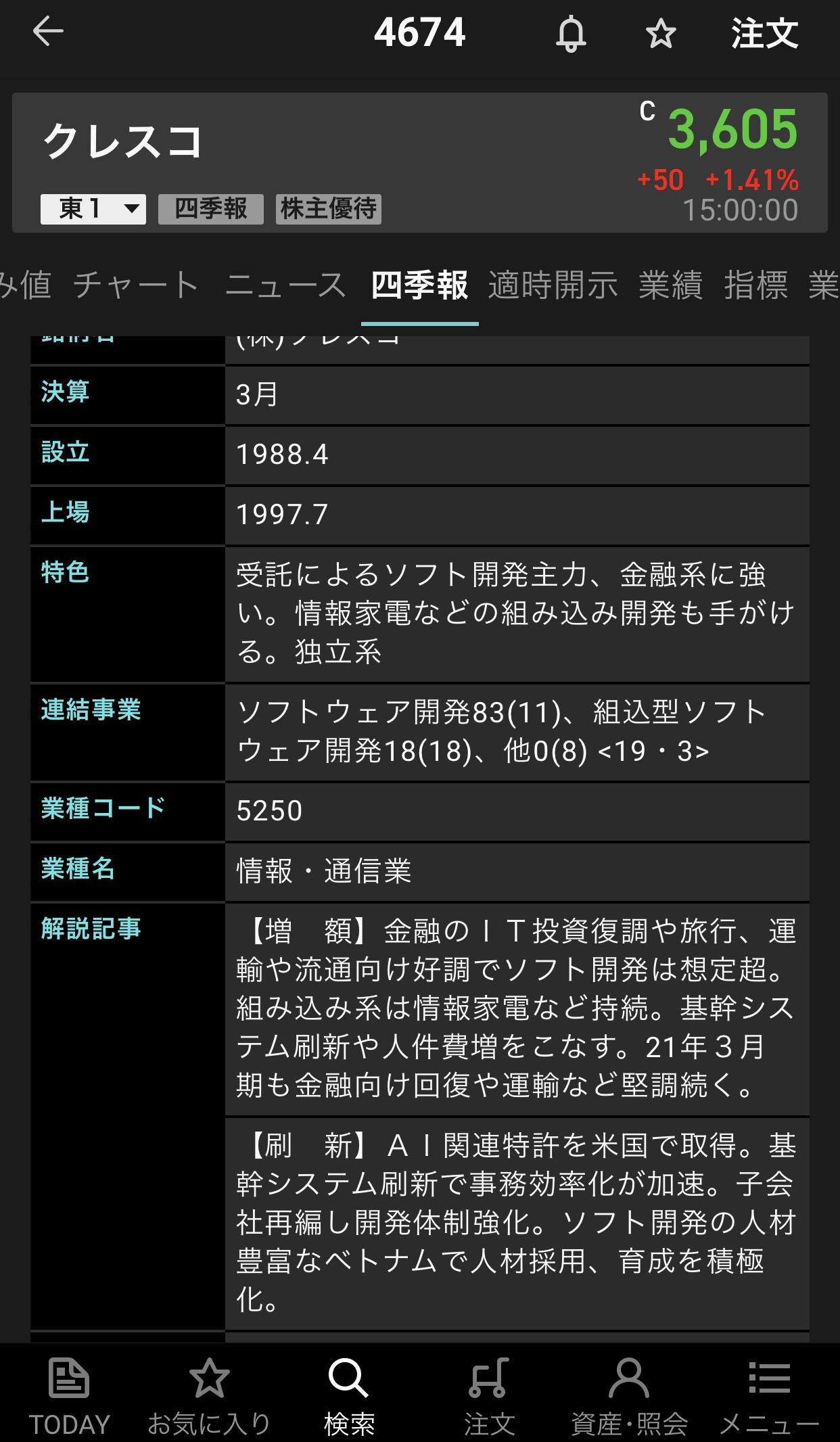The width and height of the screenshot is (840, 1442).
Task: Expand the 東1 market dropdown
Action: click(93, 208)
